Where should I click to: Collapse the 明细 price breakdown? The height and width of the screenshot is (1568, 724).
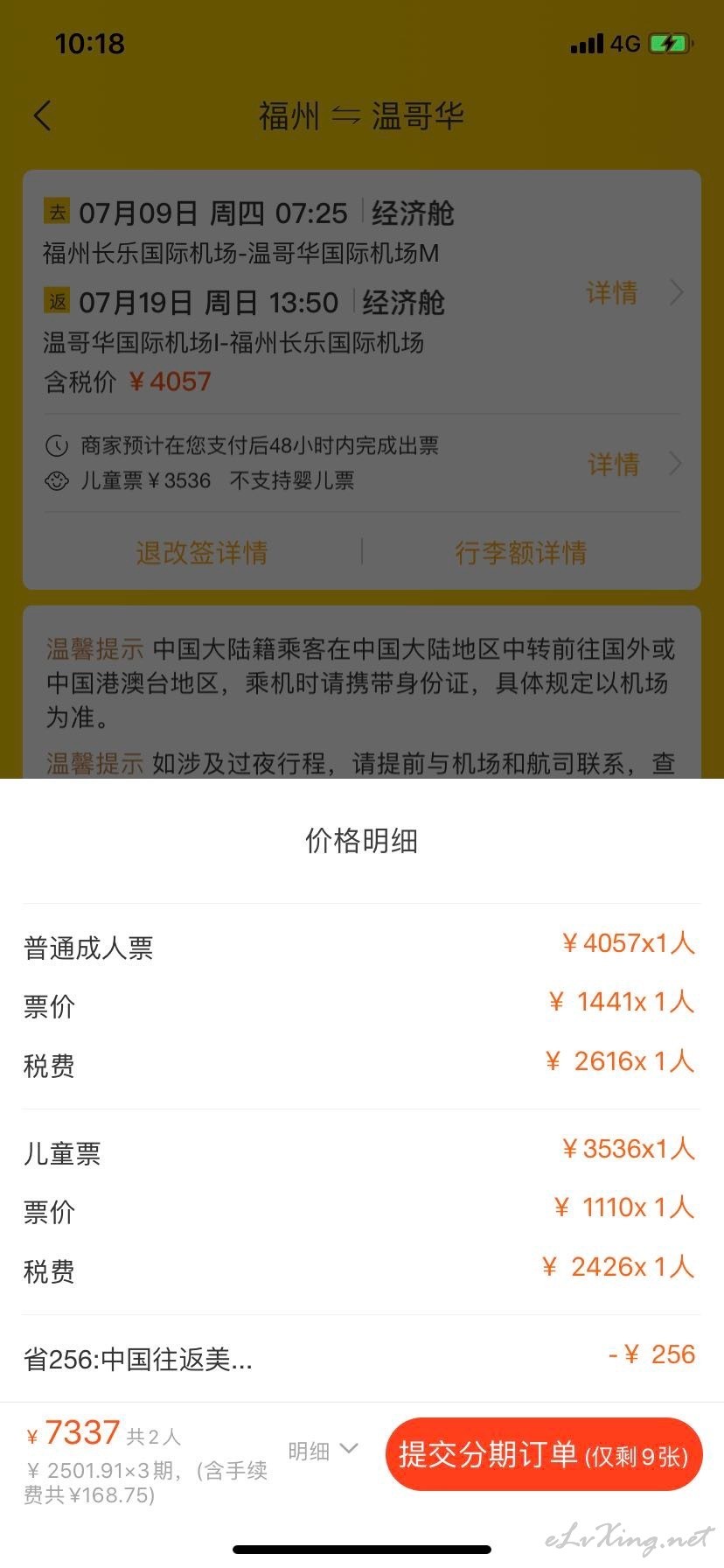pos(324,1451)
